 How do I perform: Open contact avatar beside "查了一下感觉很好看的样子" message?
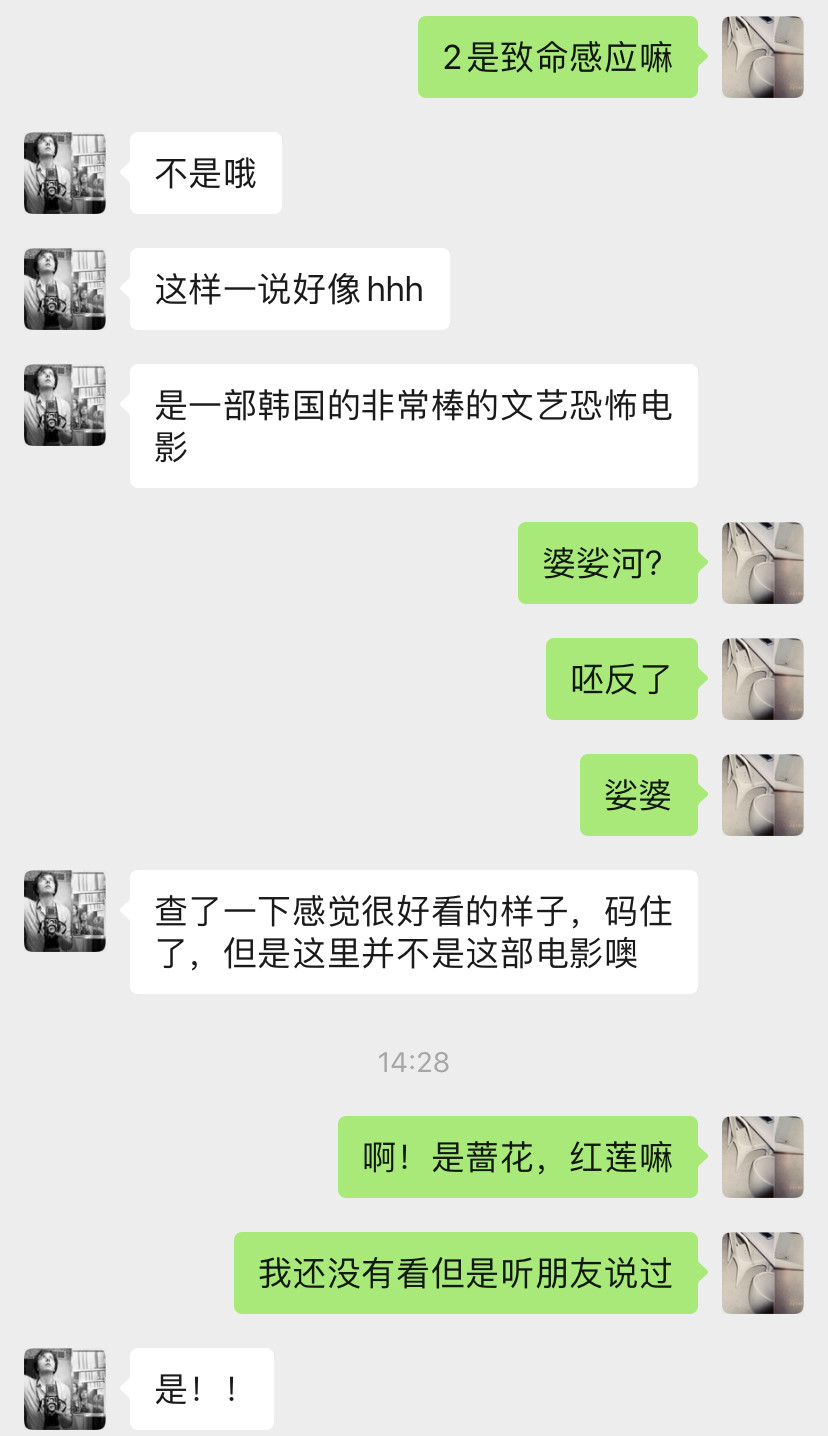pos(65,911)
